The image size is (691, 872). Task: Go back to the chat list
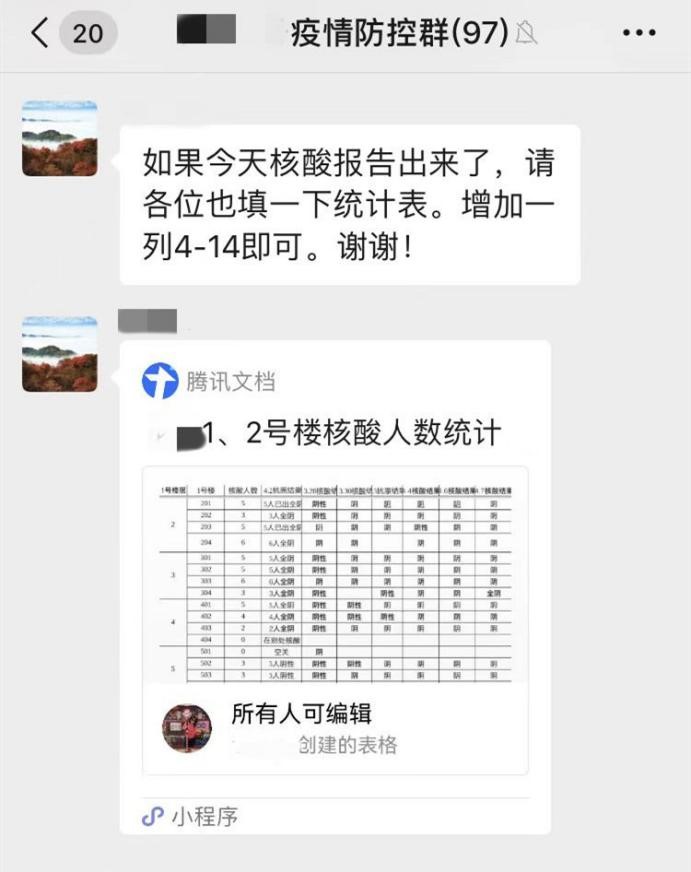tap(40, 34)
